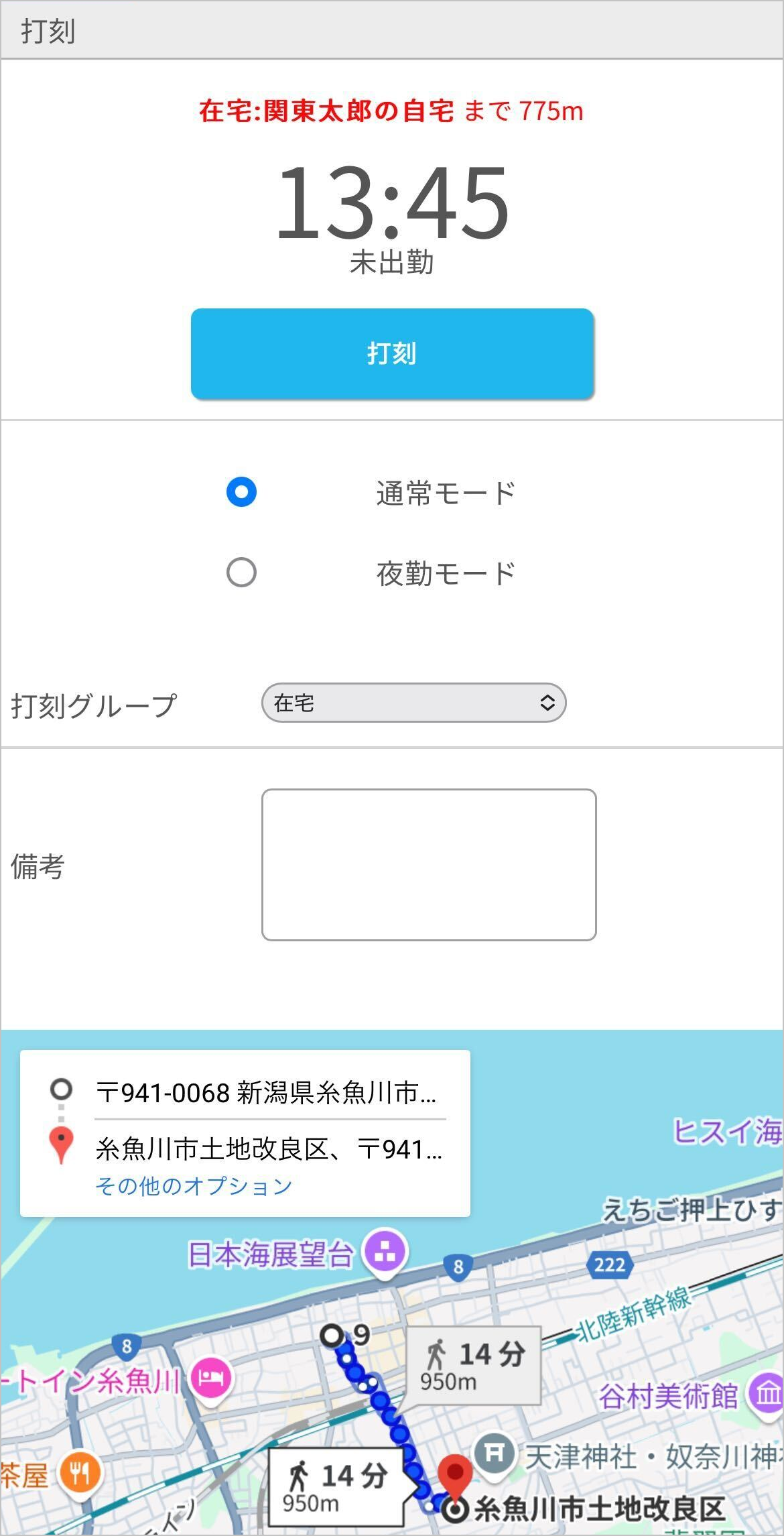
Task: Open the 打刻グループ dropdown
Action: 414,703
